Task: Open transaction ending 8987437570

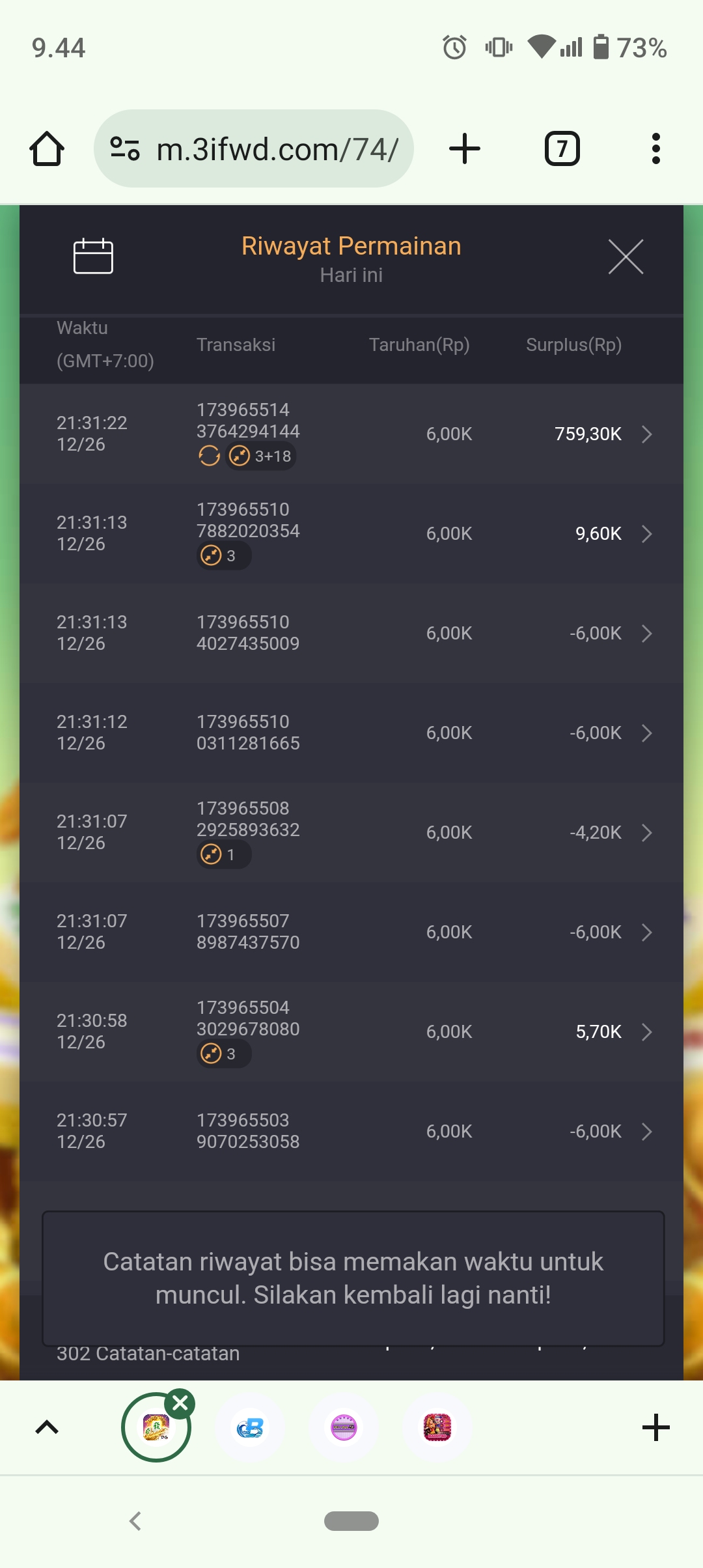Action: coord(646,932)
